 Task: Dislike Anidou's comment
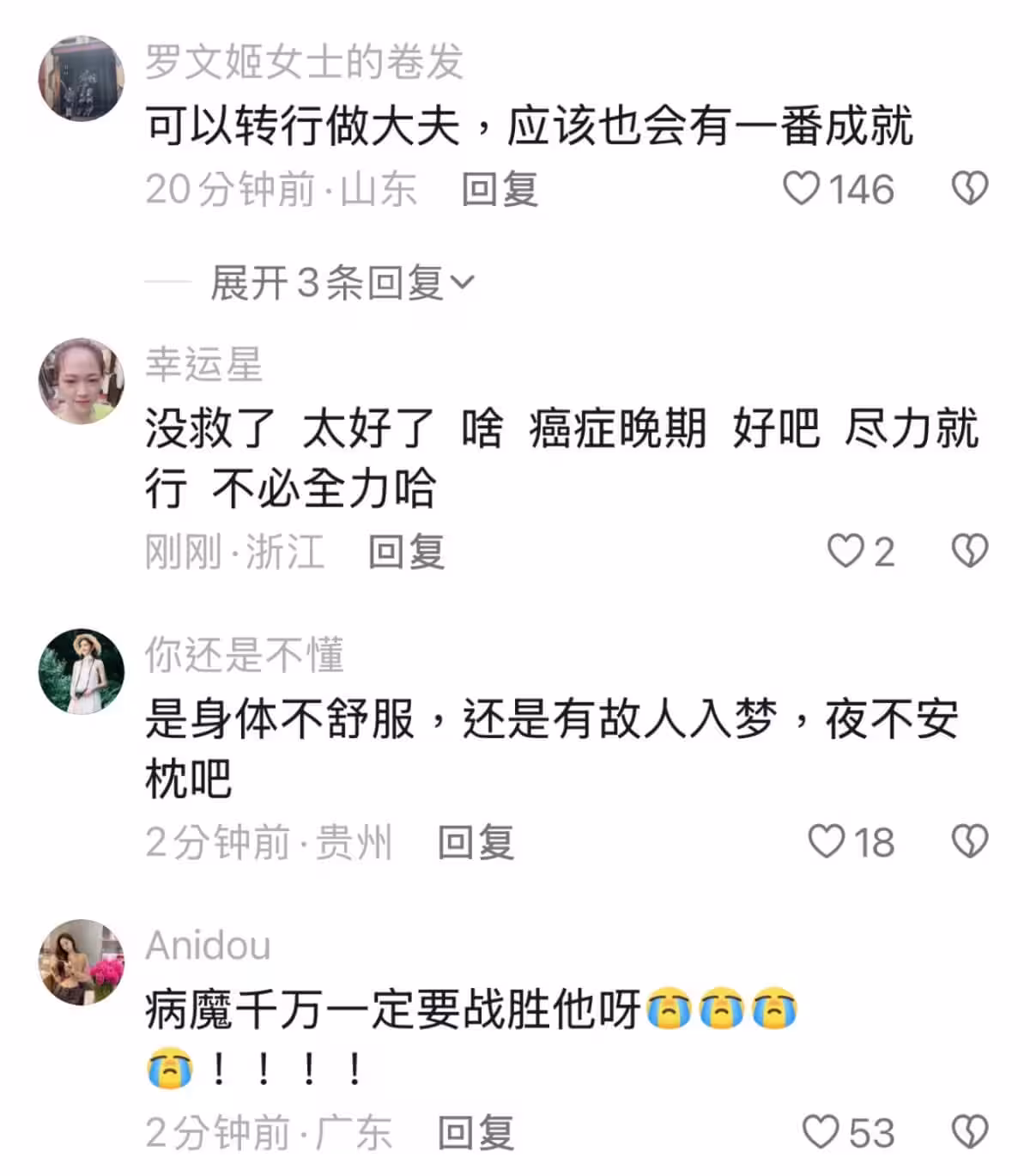pyautogui.click(x=970, y=1132)
